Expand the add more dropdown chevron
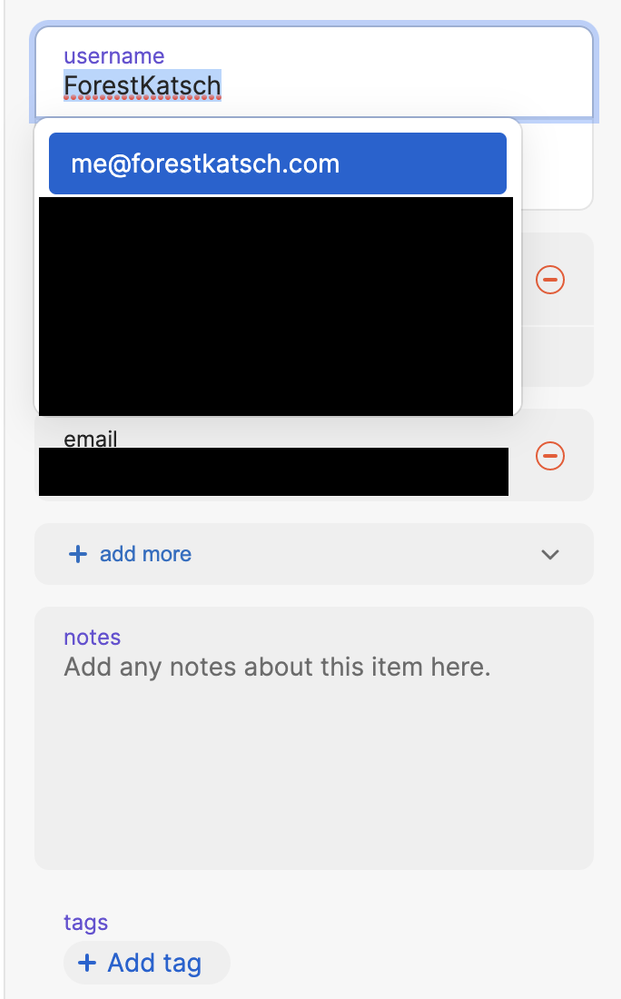This screenshot has width=621, height=999. click(550, 554)
